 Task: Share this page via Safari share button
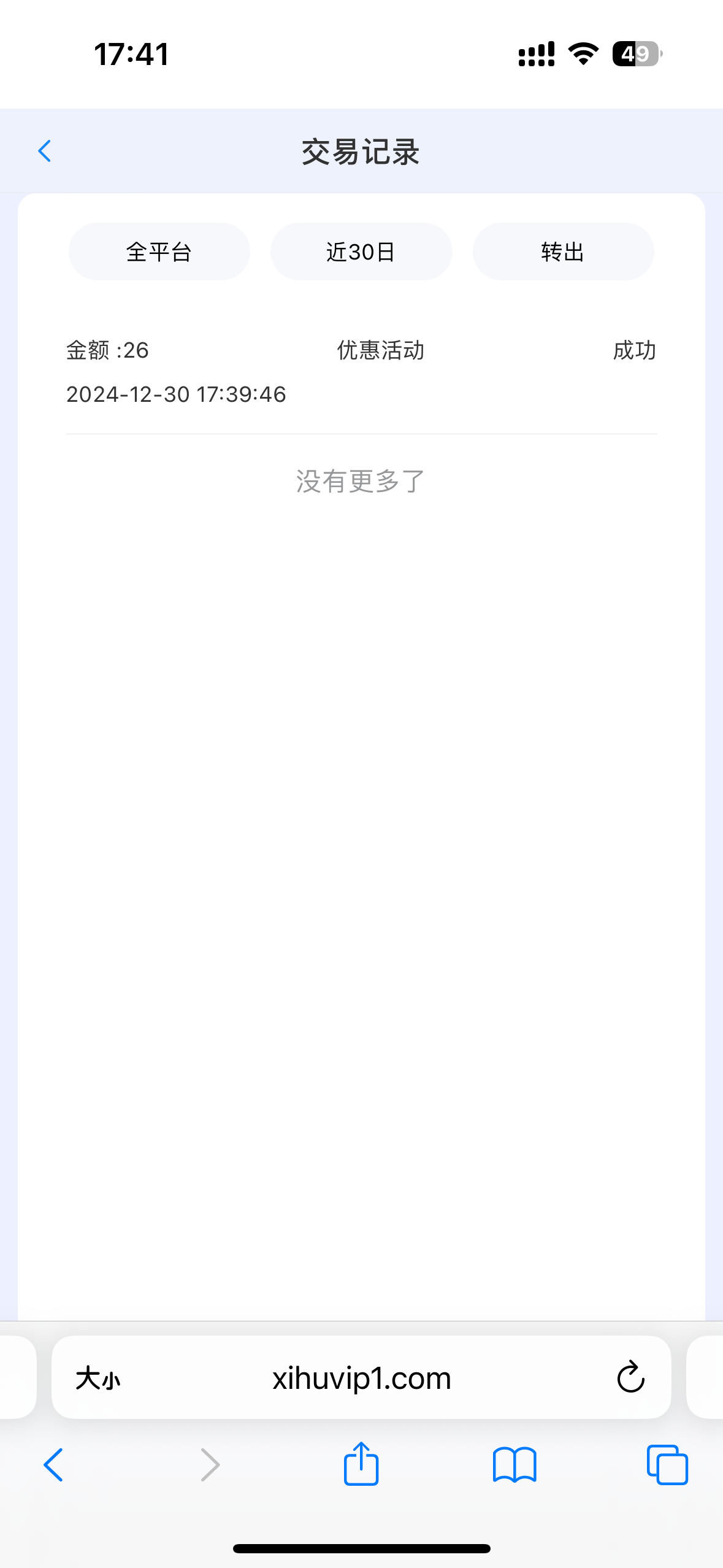coord(361,1464)
